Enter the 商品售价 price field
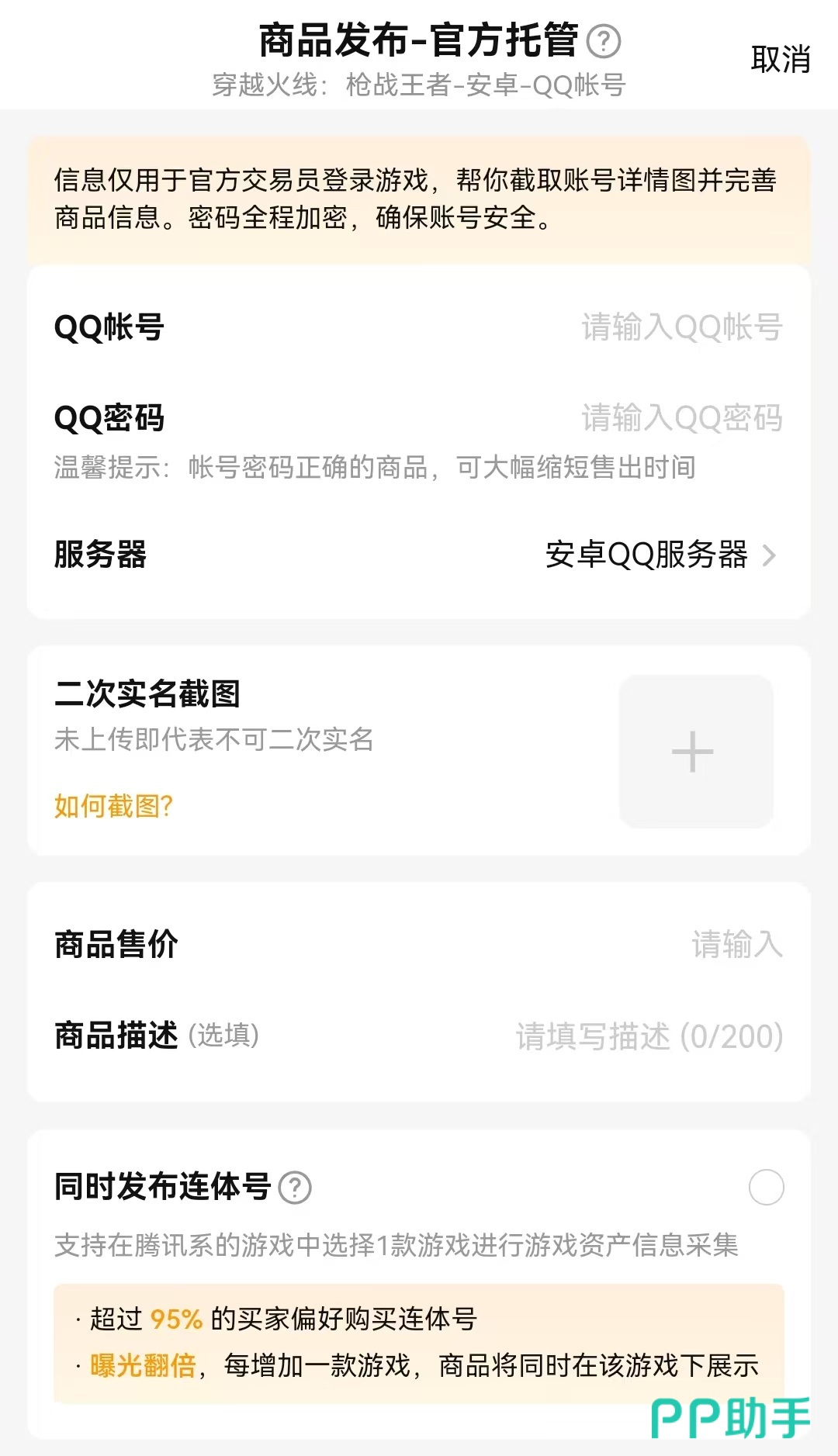The height and width of the screenshot is (1456, 838). (x=736, y=945)
